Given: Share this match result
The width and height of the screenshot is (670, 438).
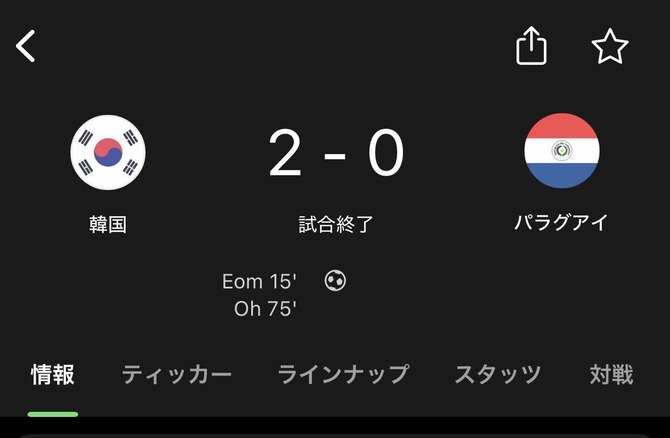Looking at the screenshot, I should pyautogui.click(x=531, y=46).
